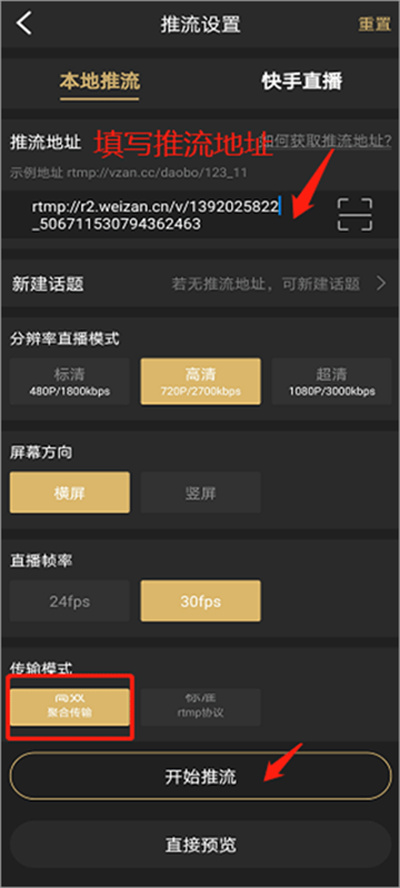Open the 新建话题 row
The width and height of the screenshot is (400, 888).
point(200,284)
